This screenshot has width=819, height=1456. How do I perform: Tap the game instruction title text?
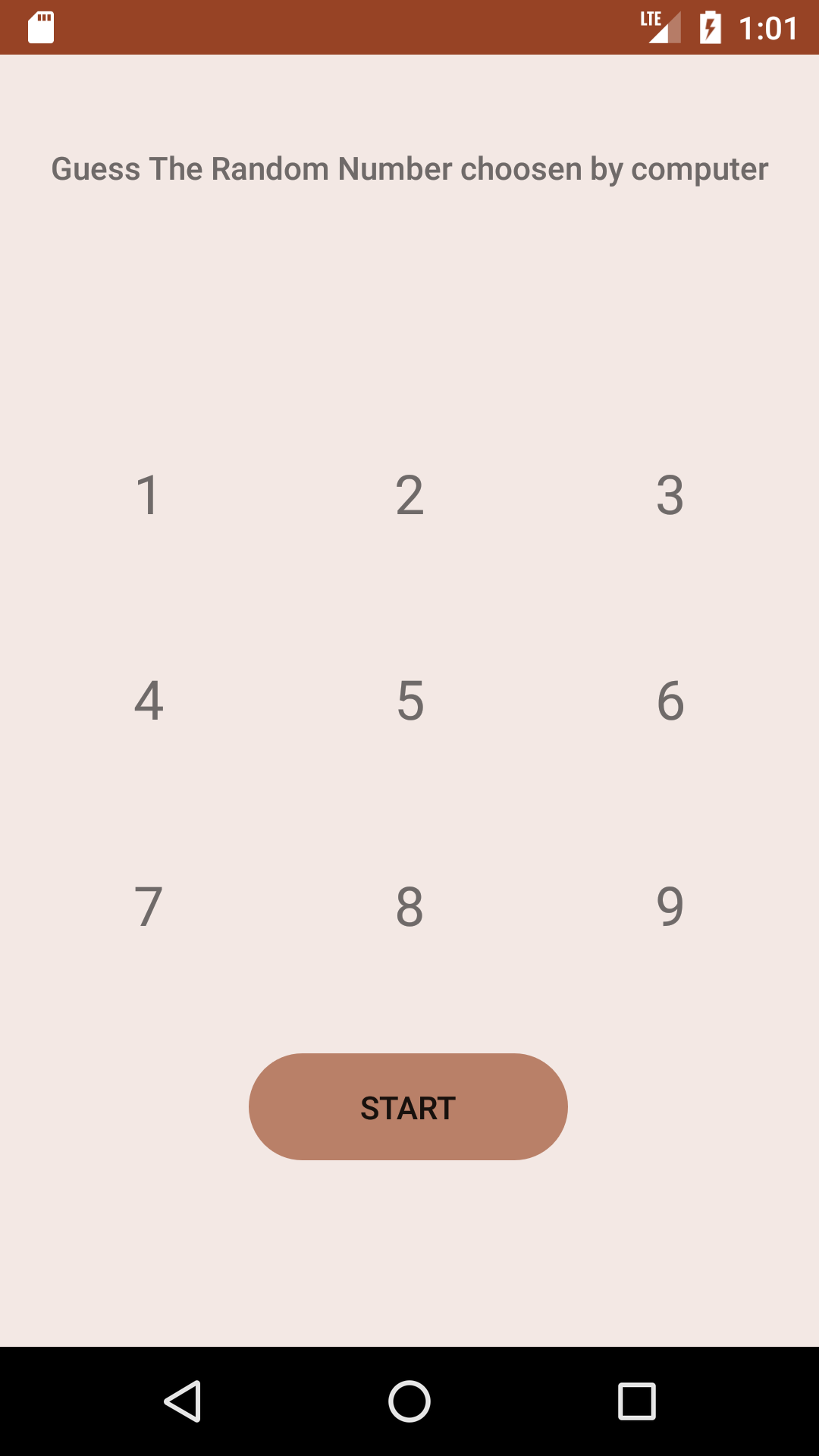pos(409,168)
